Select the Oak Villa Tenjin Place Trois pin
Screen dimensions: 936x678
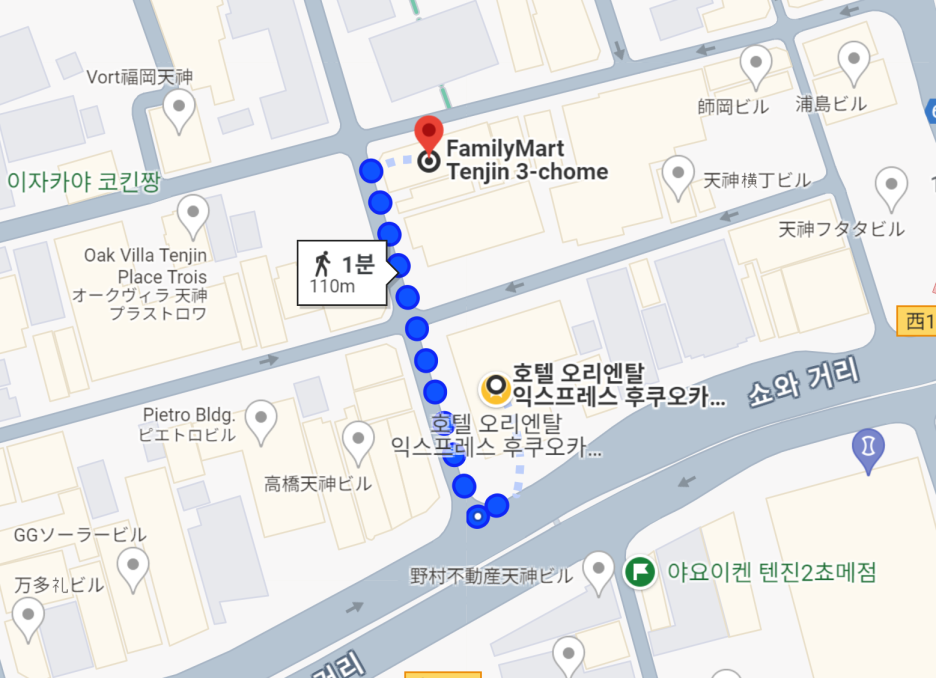tap(193, 217)
